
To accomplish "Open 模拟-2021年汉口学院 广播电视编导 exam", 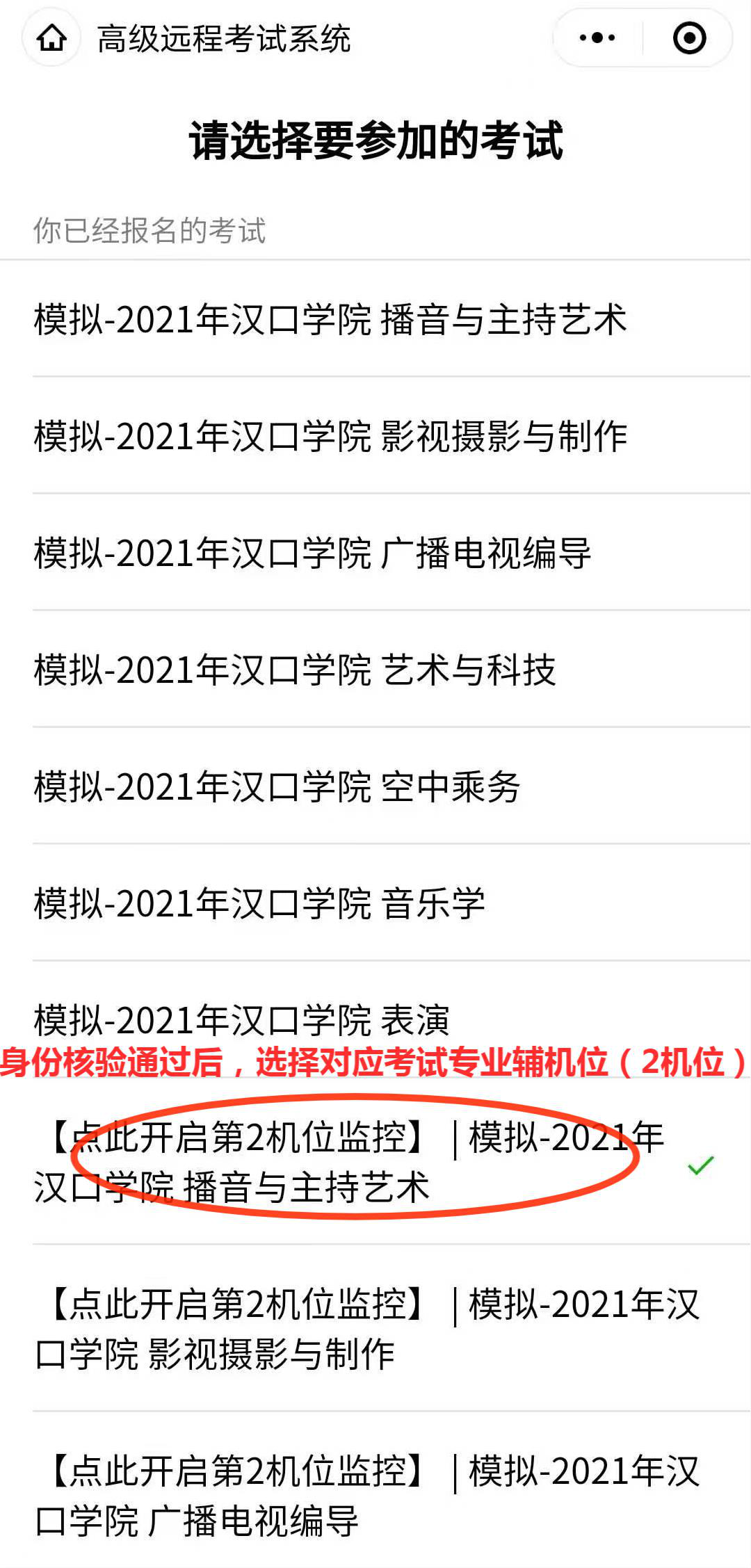I will [x=313, y=553].
